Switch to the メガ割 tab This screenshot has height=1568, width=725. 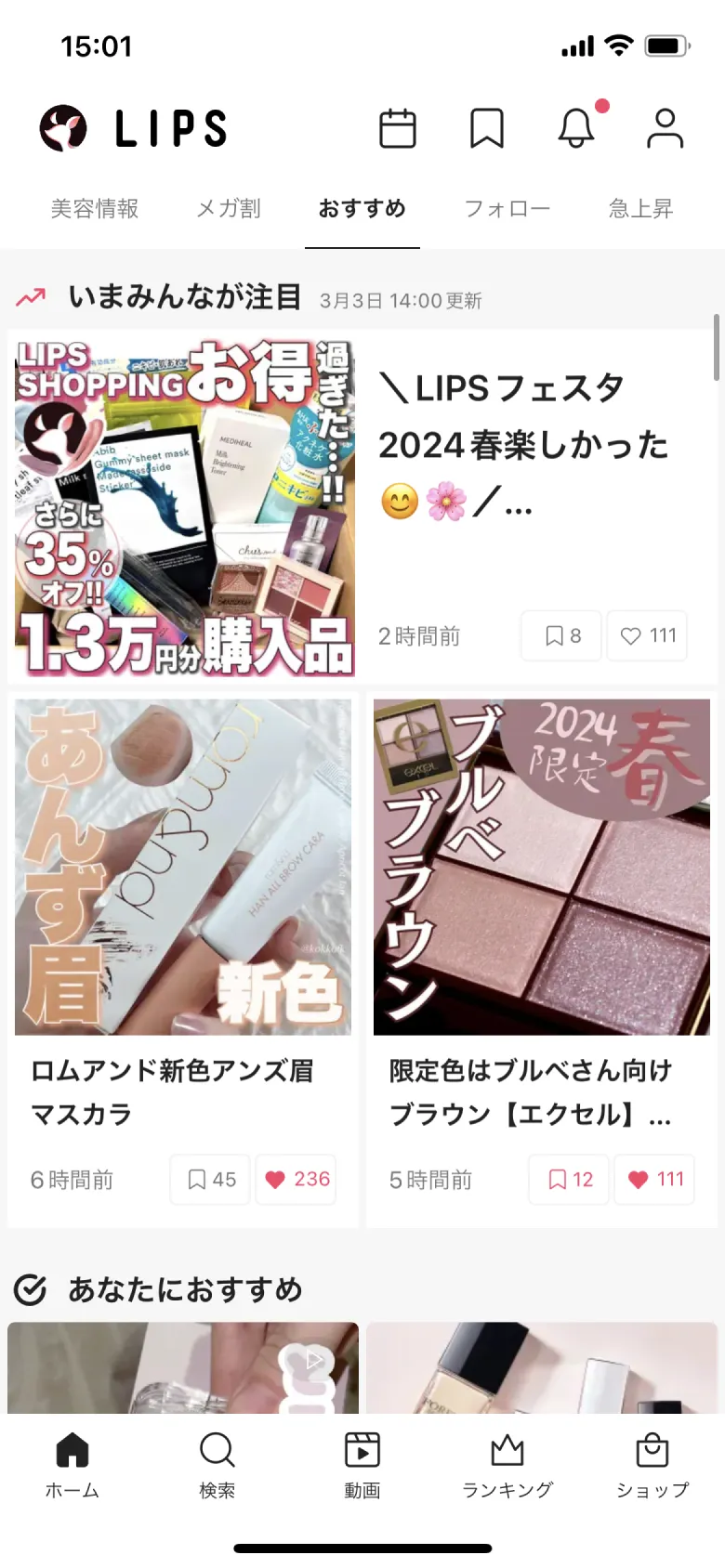coord(227,209)
